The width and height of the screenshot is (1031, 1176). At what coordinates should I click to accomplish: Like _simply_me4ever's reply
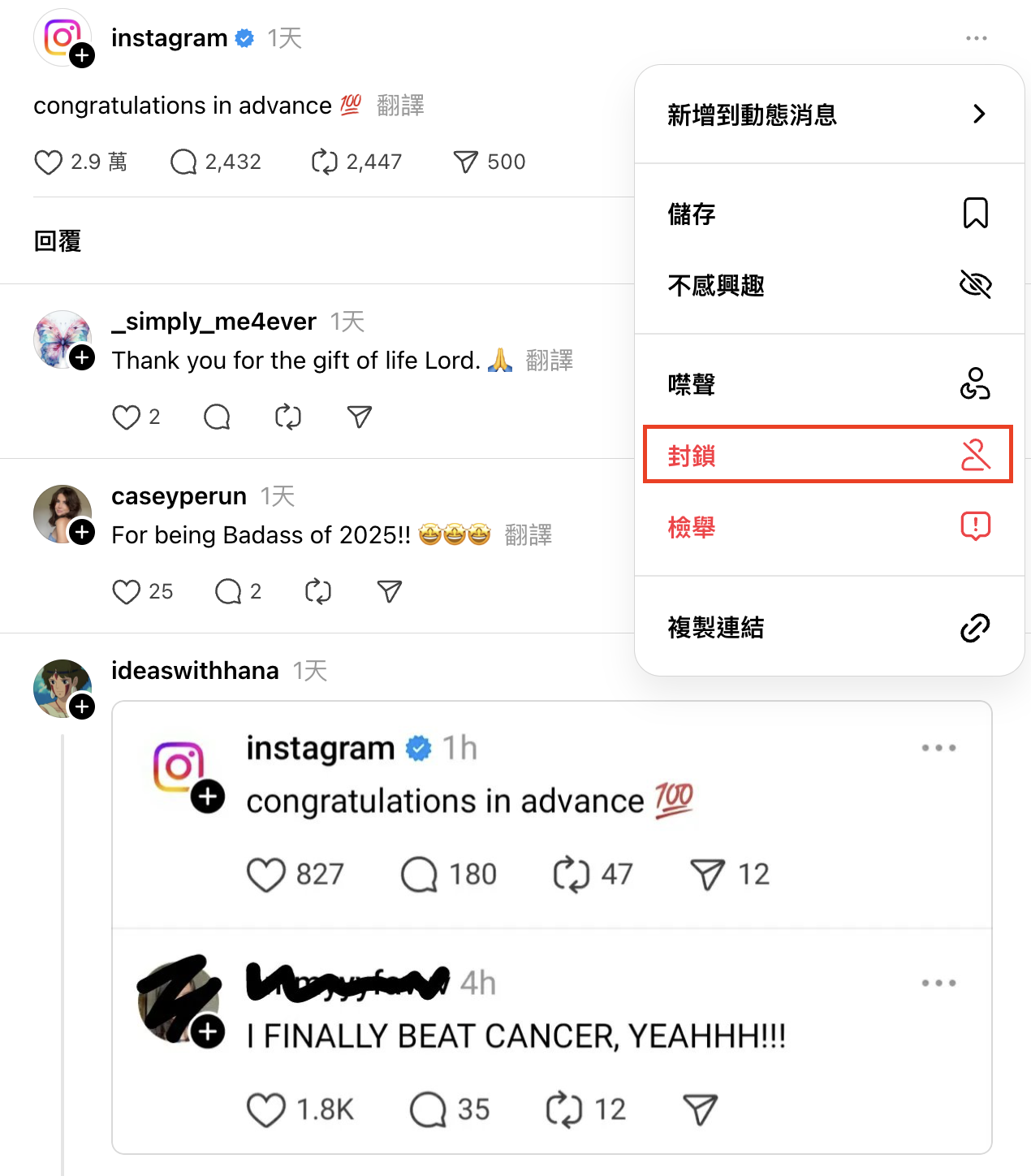(x=126, y=417)
